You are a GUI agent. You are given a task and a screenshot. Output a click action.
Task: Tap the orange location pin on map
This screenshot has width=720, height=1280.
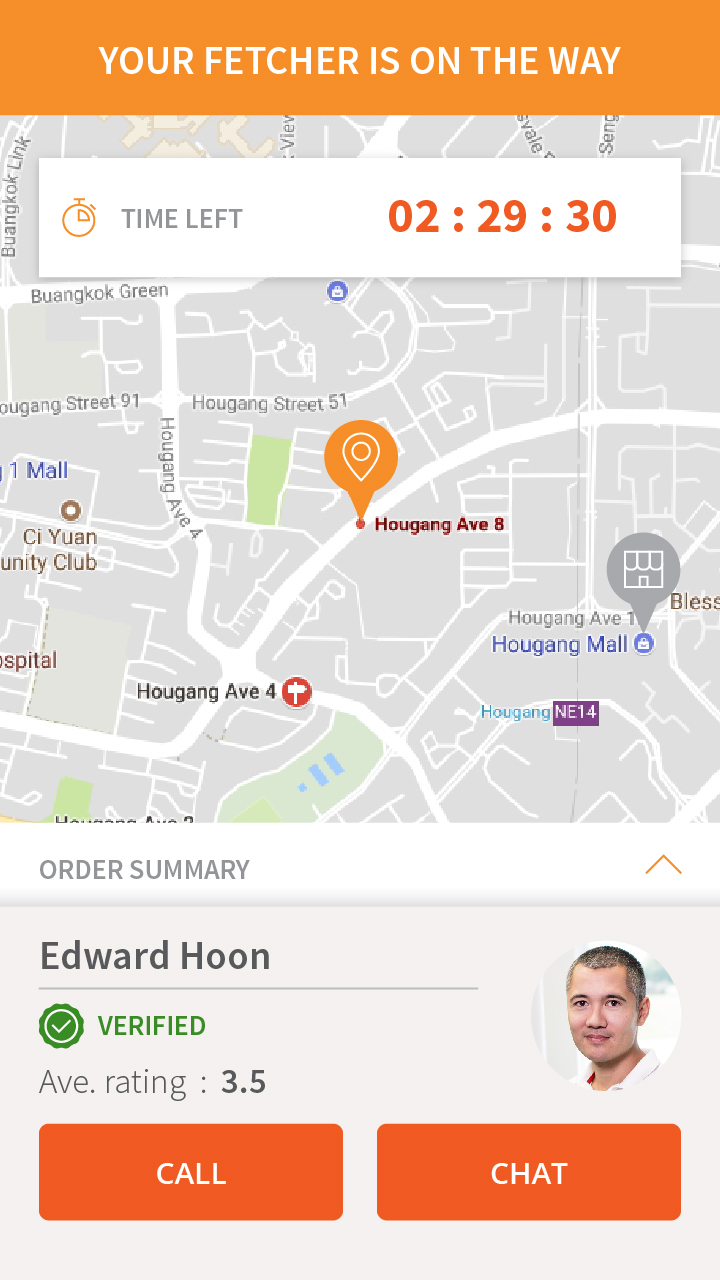361,459
